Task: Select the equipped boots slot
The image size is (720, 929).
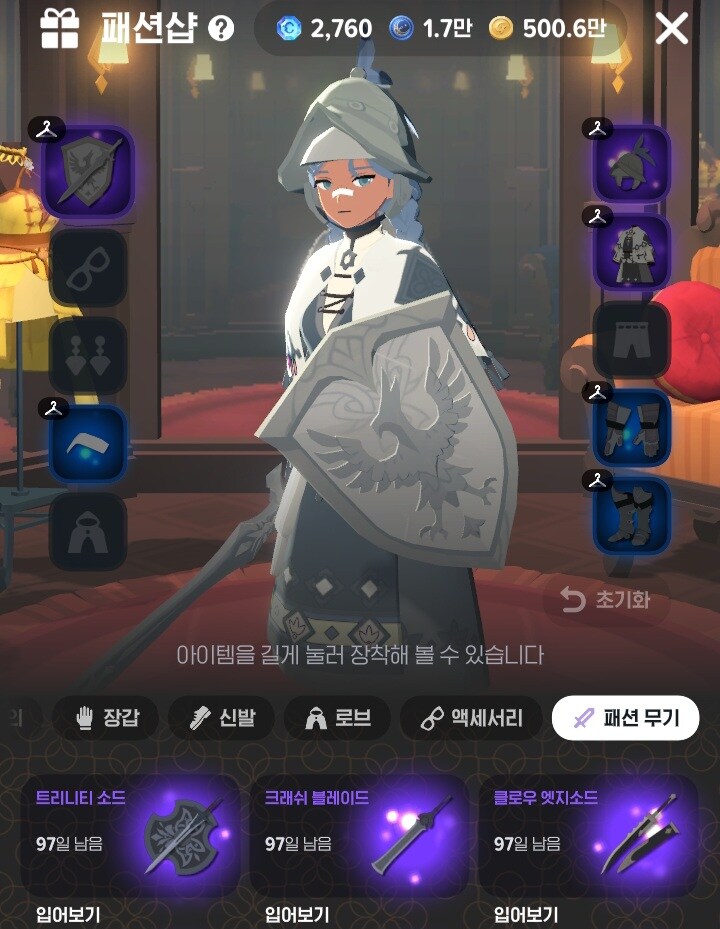Action: point(631,515)
